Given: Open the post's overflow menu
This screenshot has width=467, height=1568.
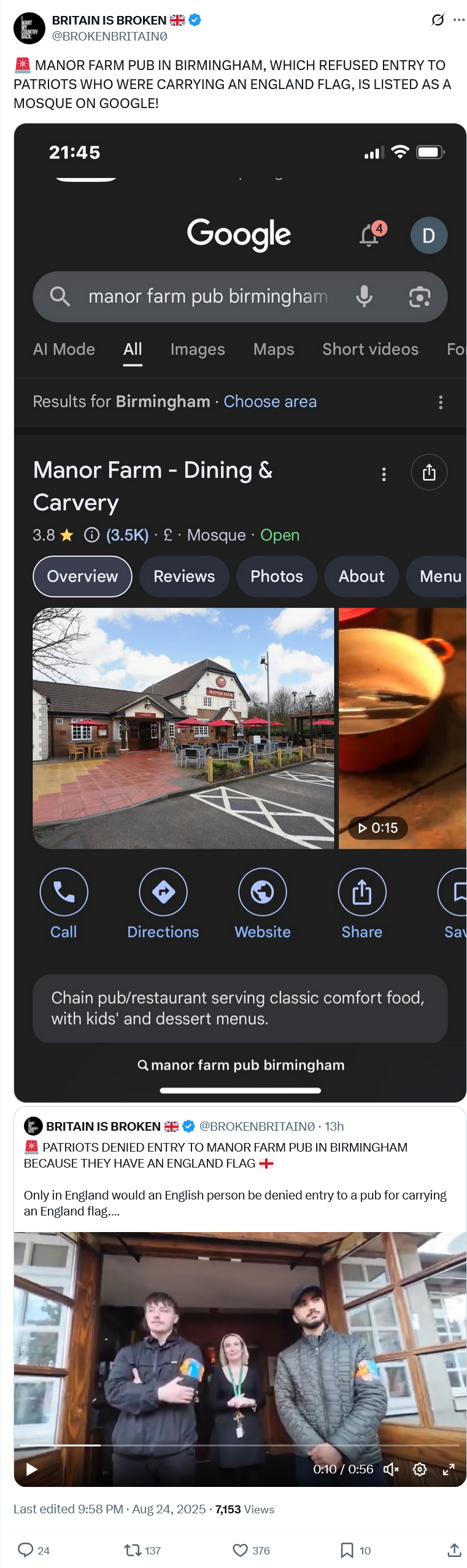Looking at the screenshot, I should coord(458,20).
